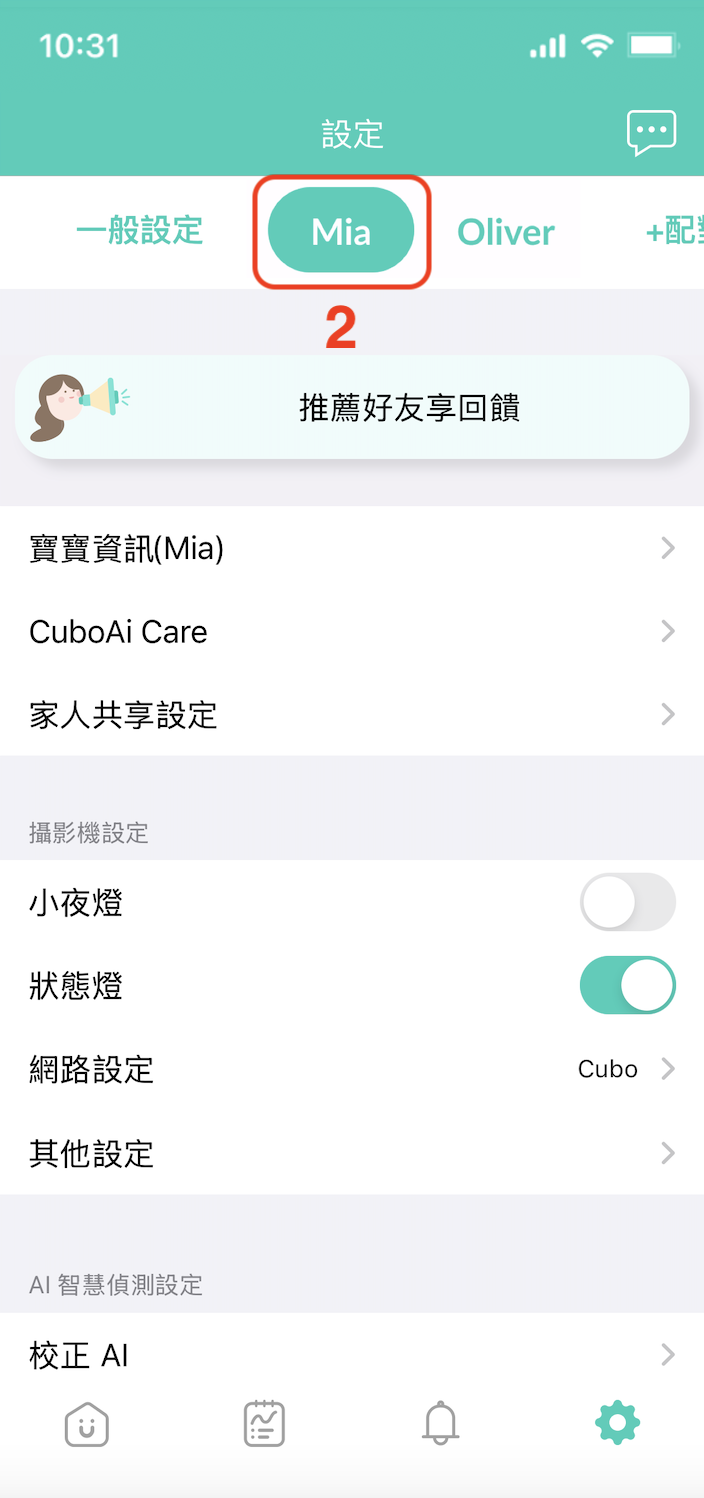Tap the settings gear tab

click(x=617, y=1423)
